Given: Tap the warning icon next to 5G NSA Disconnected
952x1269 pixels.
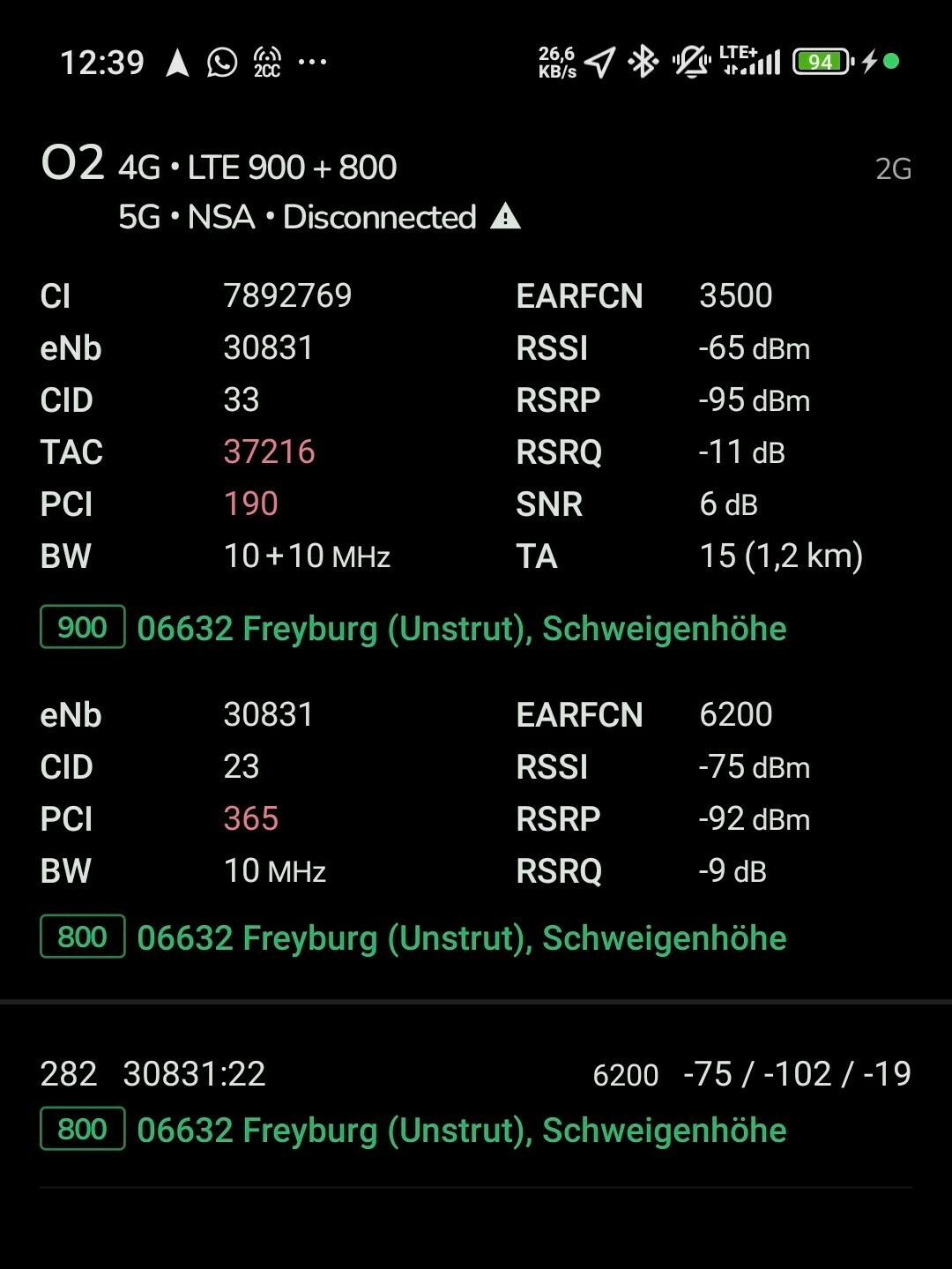Looking at the screenshot, I should tap(505, 216).
